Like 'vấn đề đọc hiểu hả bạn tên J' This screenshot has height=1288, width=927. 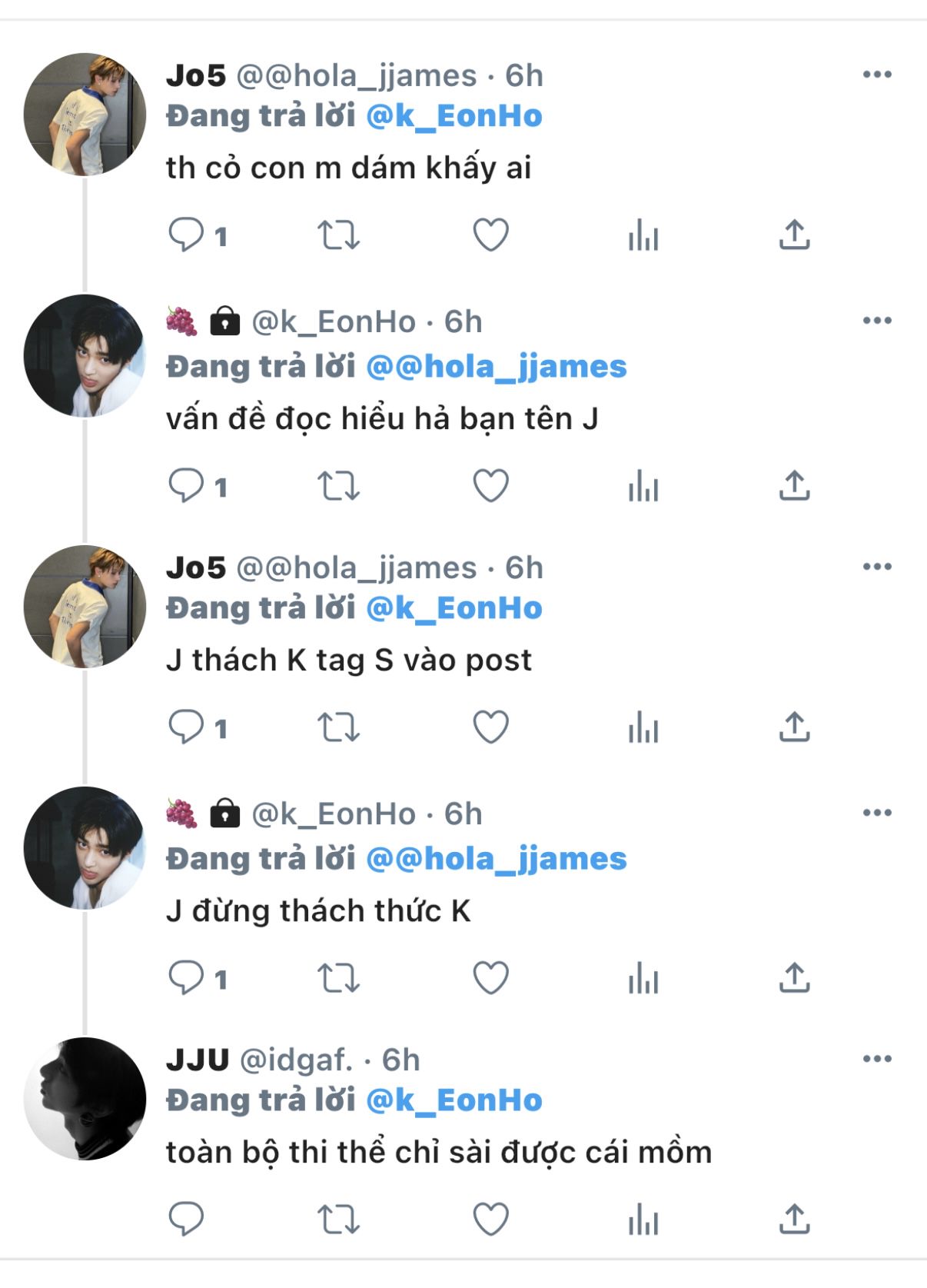point(490,486)
